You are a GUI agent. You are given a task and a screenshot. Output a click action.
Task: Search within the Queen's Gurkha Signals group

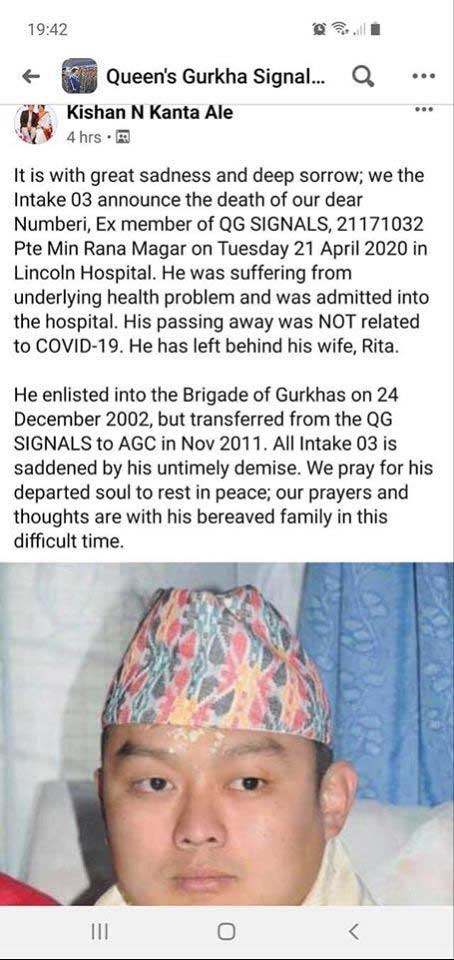tap(363, 77)
